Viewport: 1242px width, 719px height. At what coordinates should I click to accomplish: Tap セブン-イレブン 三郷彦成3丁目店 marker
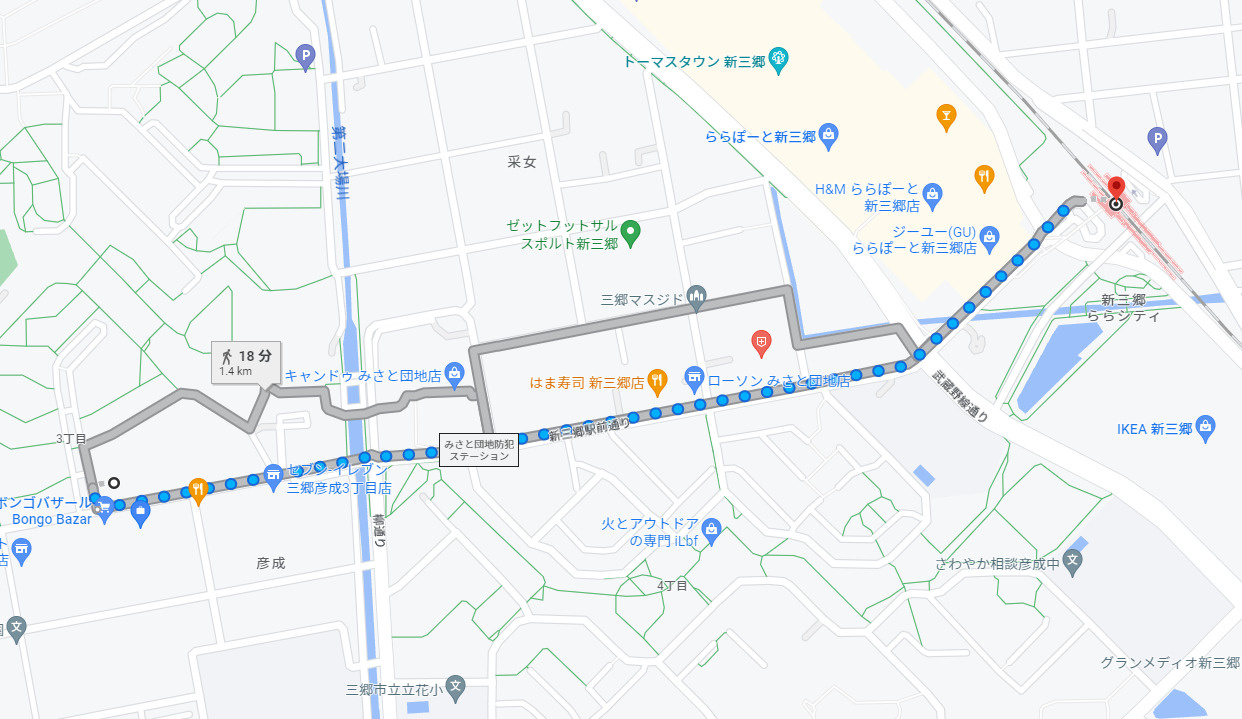tap(273, 472)
